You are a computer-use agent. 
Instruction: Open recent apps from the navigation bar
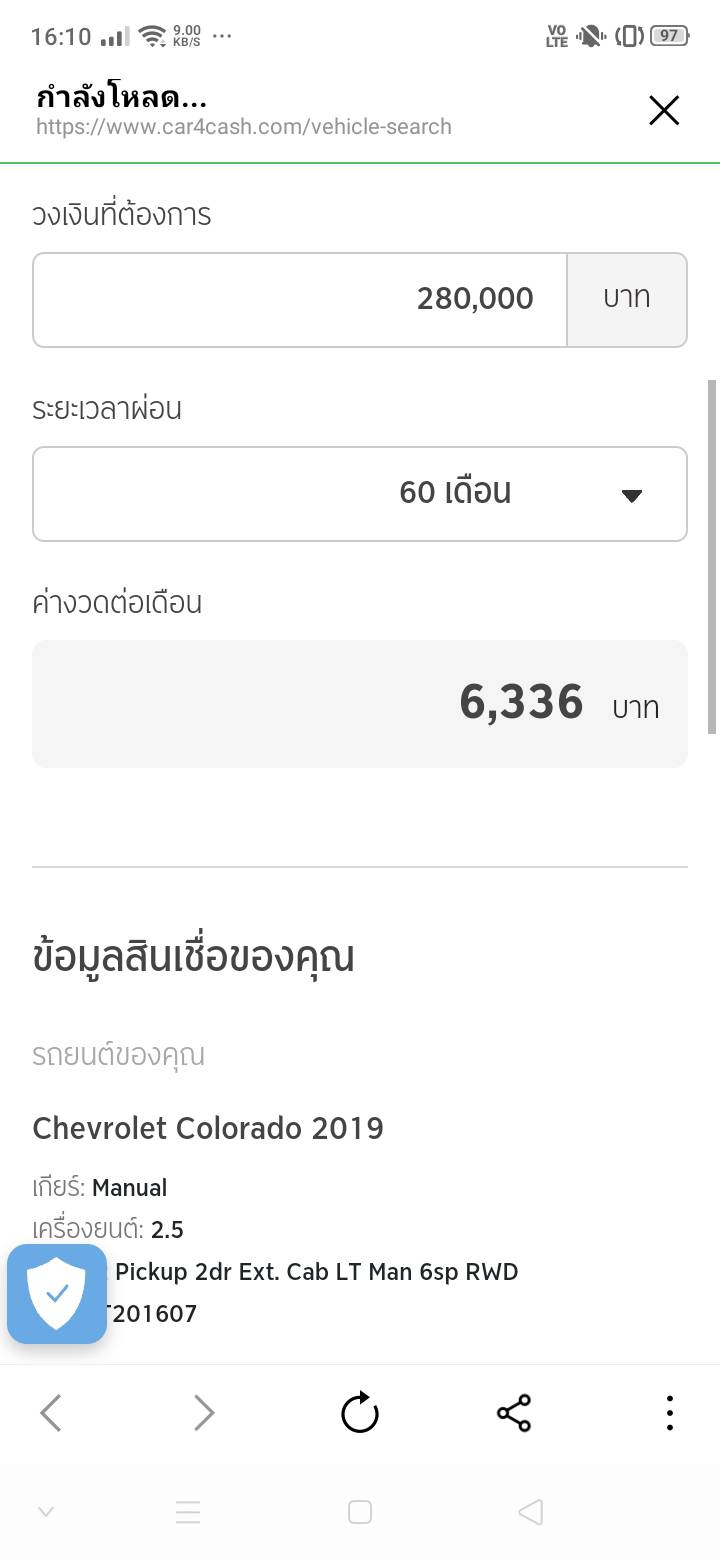click(x=188, y=1512)
